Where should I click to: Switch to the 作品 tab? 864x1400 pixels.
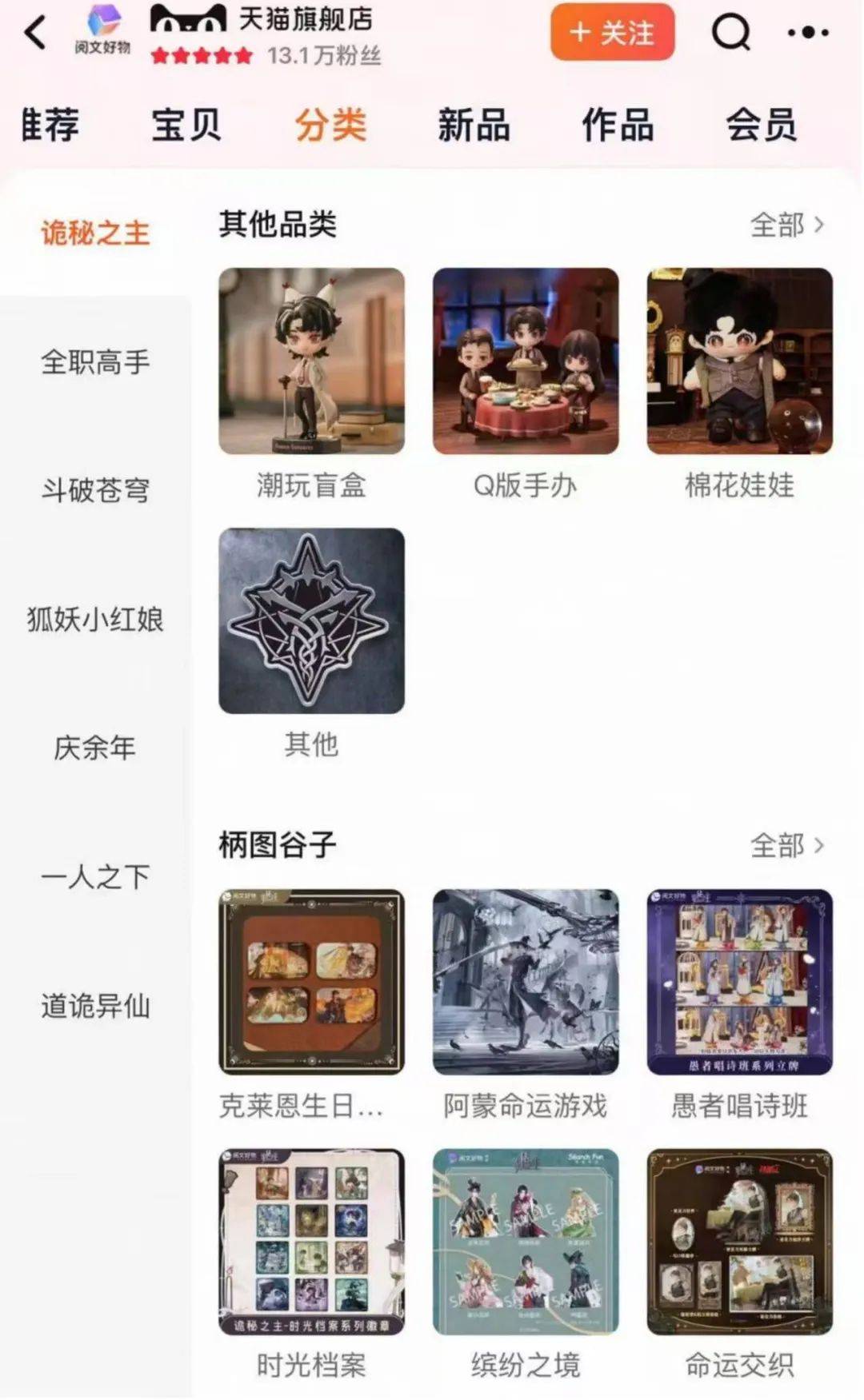(618, 126)
